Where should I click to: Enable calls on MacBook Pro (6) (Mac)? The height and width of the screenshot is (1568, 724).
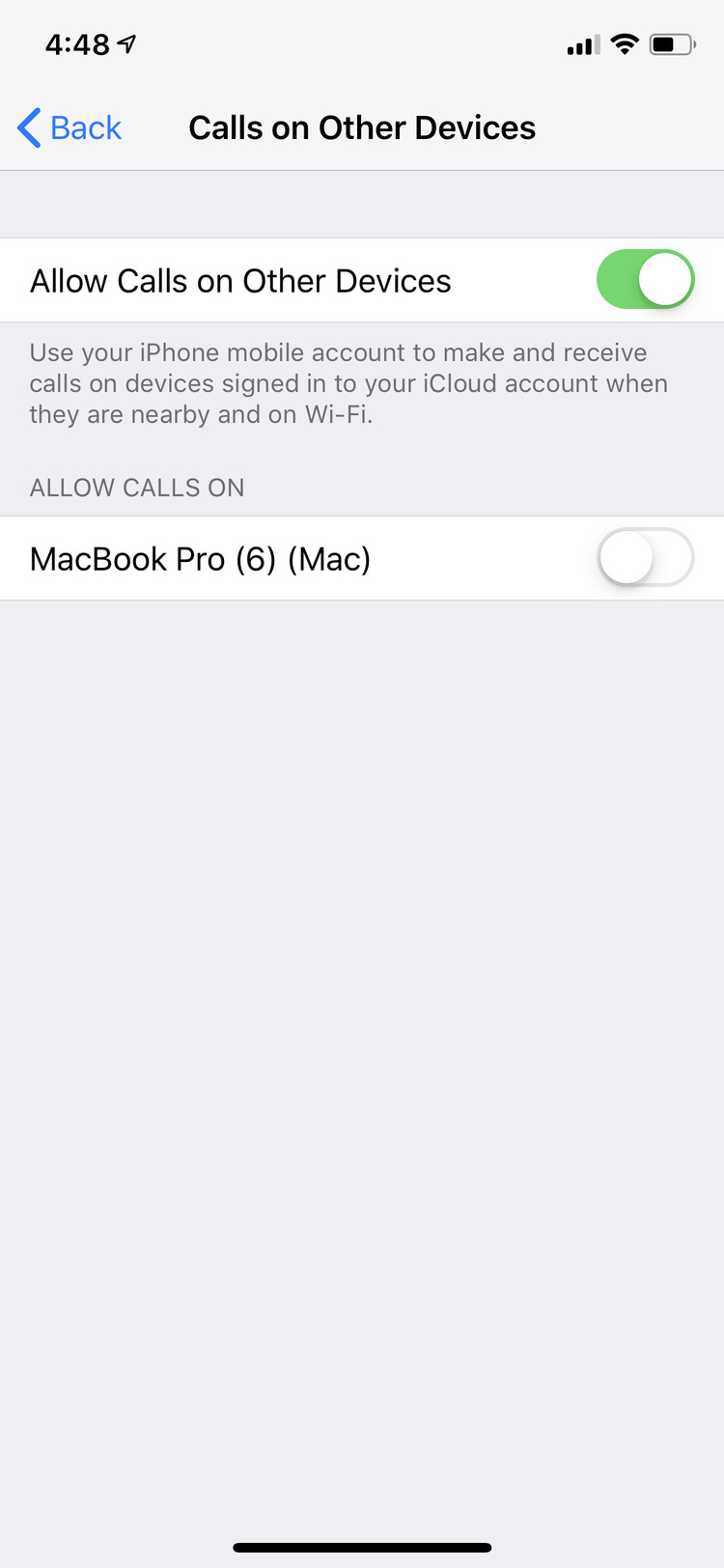click(646, 558)
